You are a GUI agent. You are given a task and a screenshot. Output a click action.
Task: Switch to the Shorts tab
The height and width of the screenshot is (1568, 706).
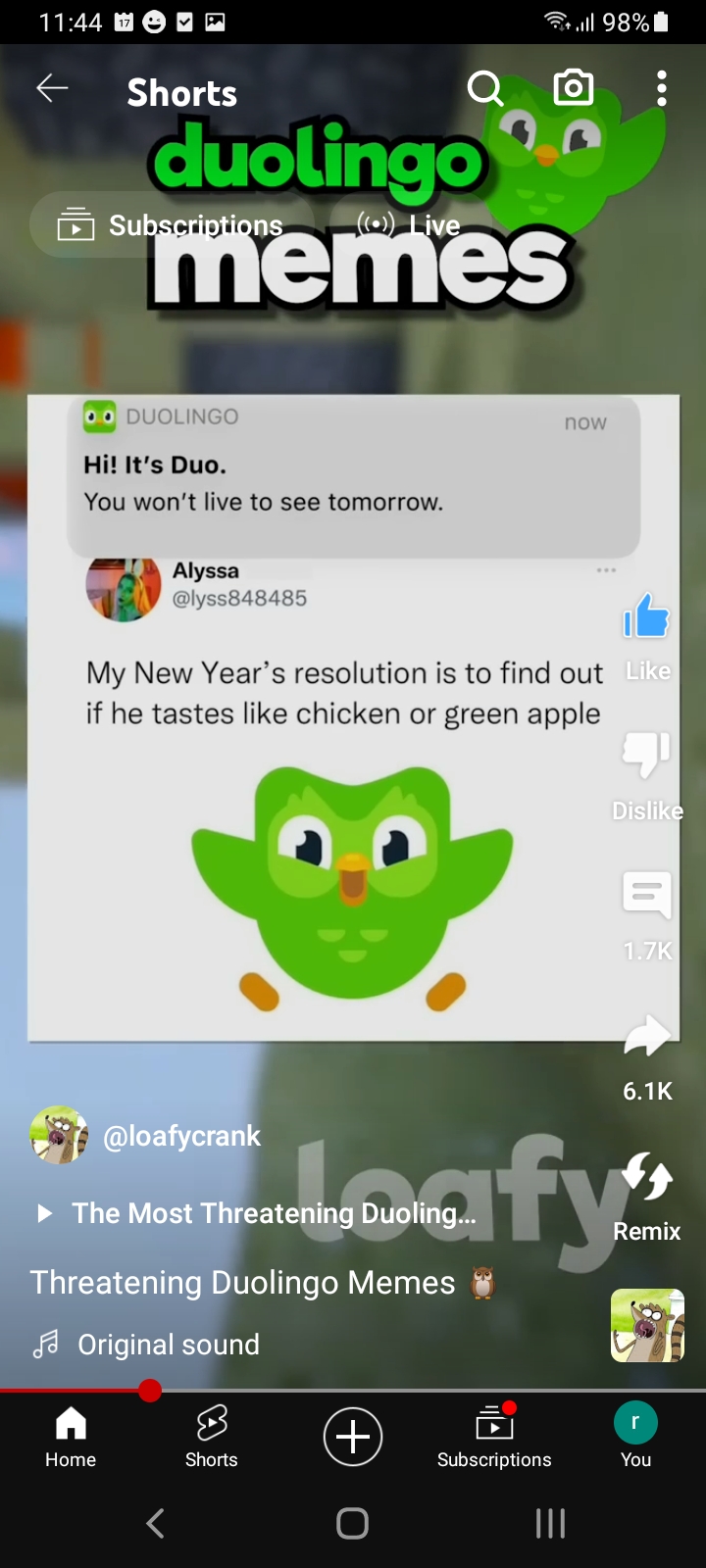(212, 1437)
